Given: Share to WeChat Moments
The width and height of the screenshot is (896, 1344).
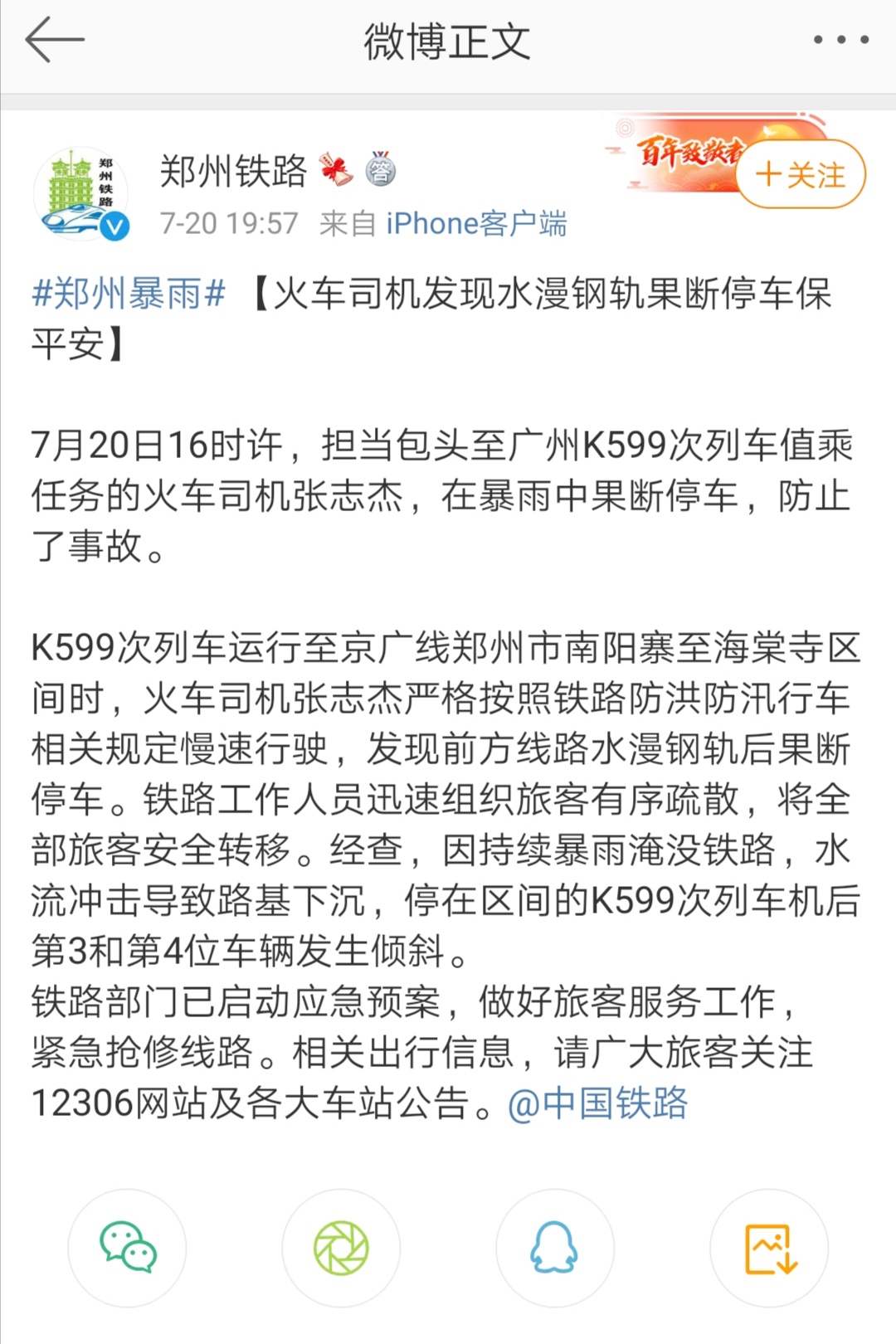Looking at the screenshot, I should [x=341, y=1248].
